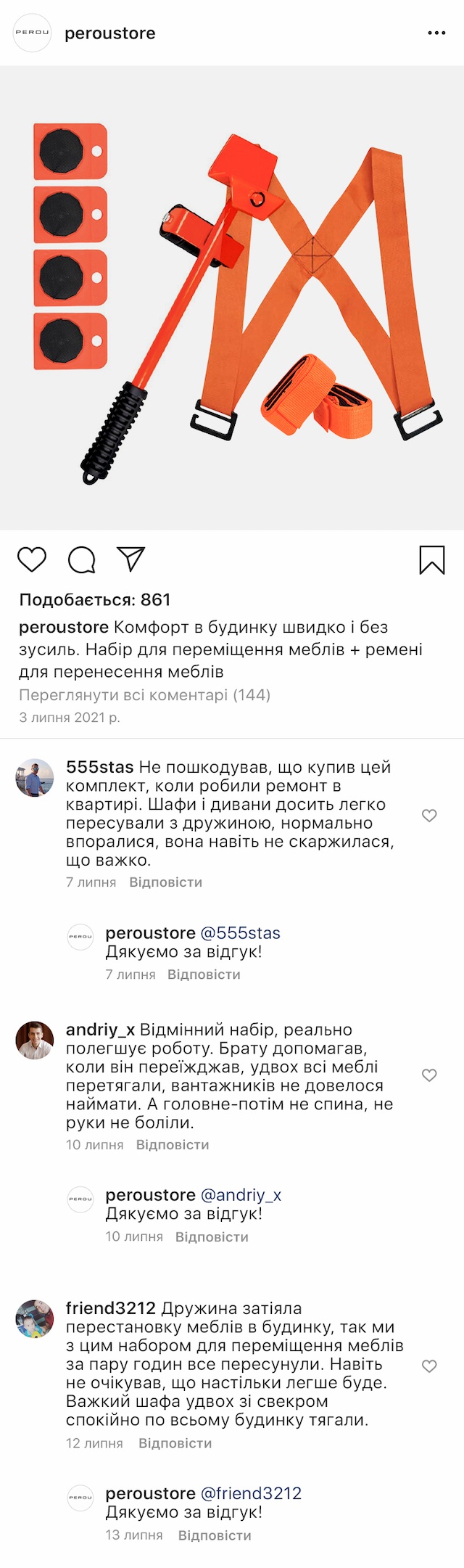Image resolution: width=464 pixels, height=1568 pixels.
Task: Open the @555stas mention link
Action: coord(240,933)
